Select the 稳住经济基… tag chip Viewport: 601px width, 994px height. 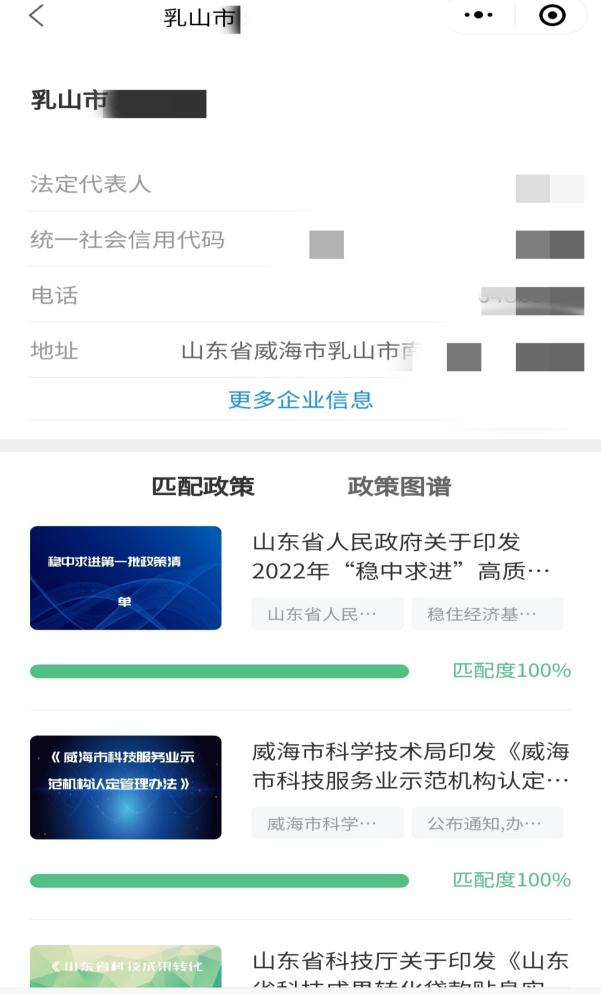pyautogui.click(x=487, y=614)
